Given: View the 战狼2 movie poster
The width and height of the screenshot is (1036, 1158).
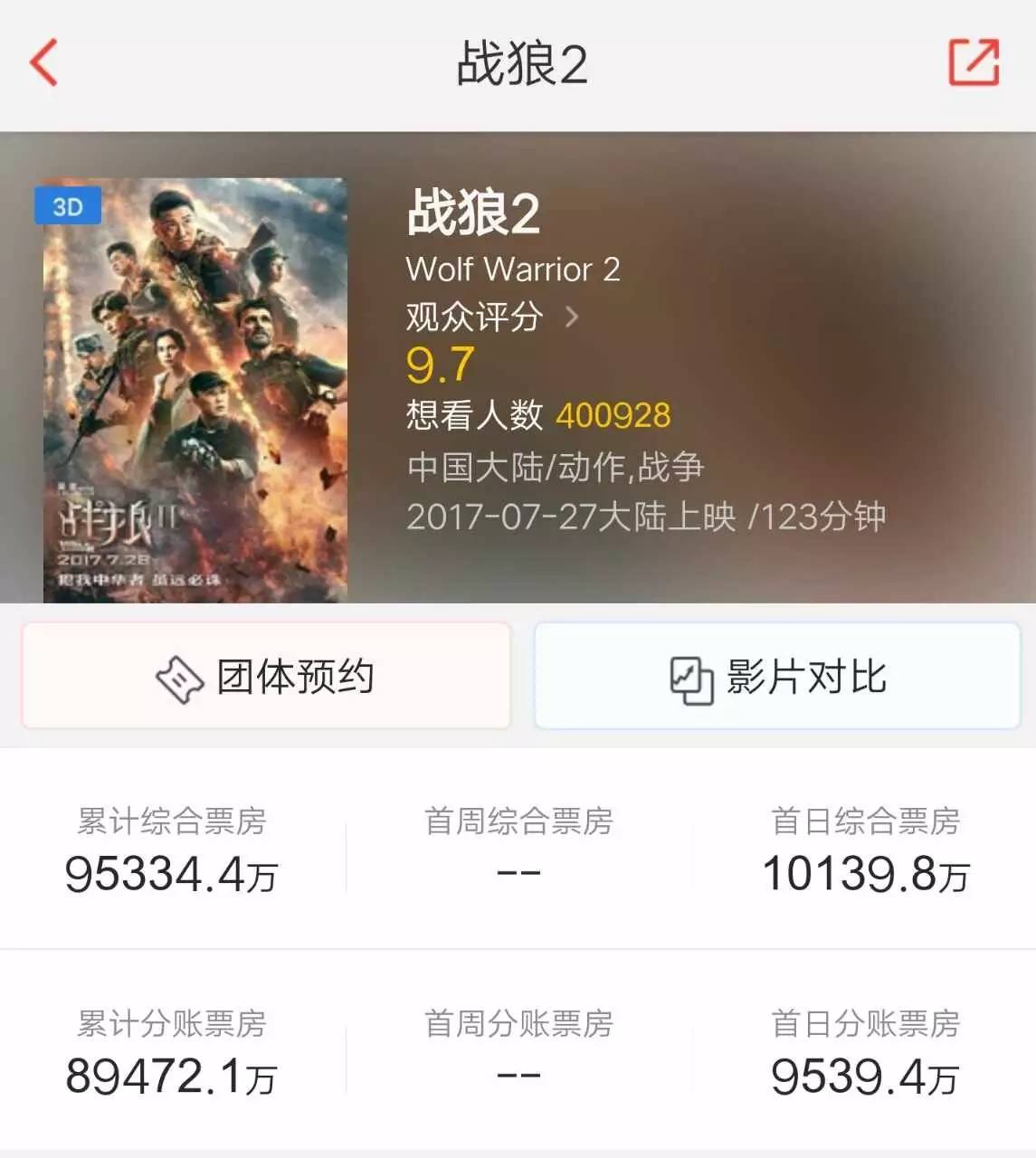Looking at the screenshot, I should click(195, 390).
